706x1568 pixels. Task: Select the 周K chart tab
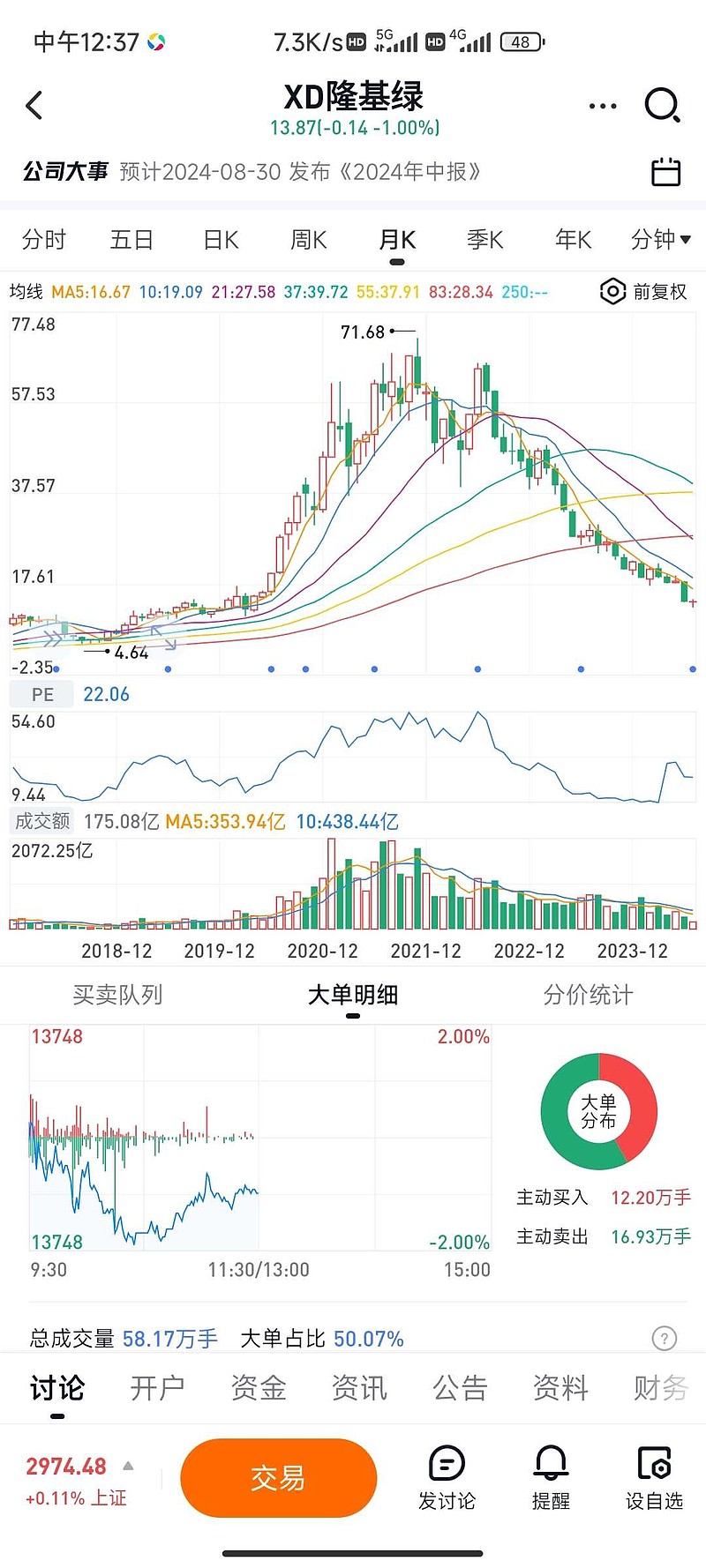coord(309,240)
